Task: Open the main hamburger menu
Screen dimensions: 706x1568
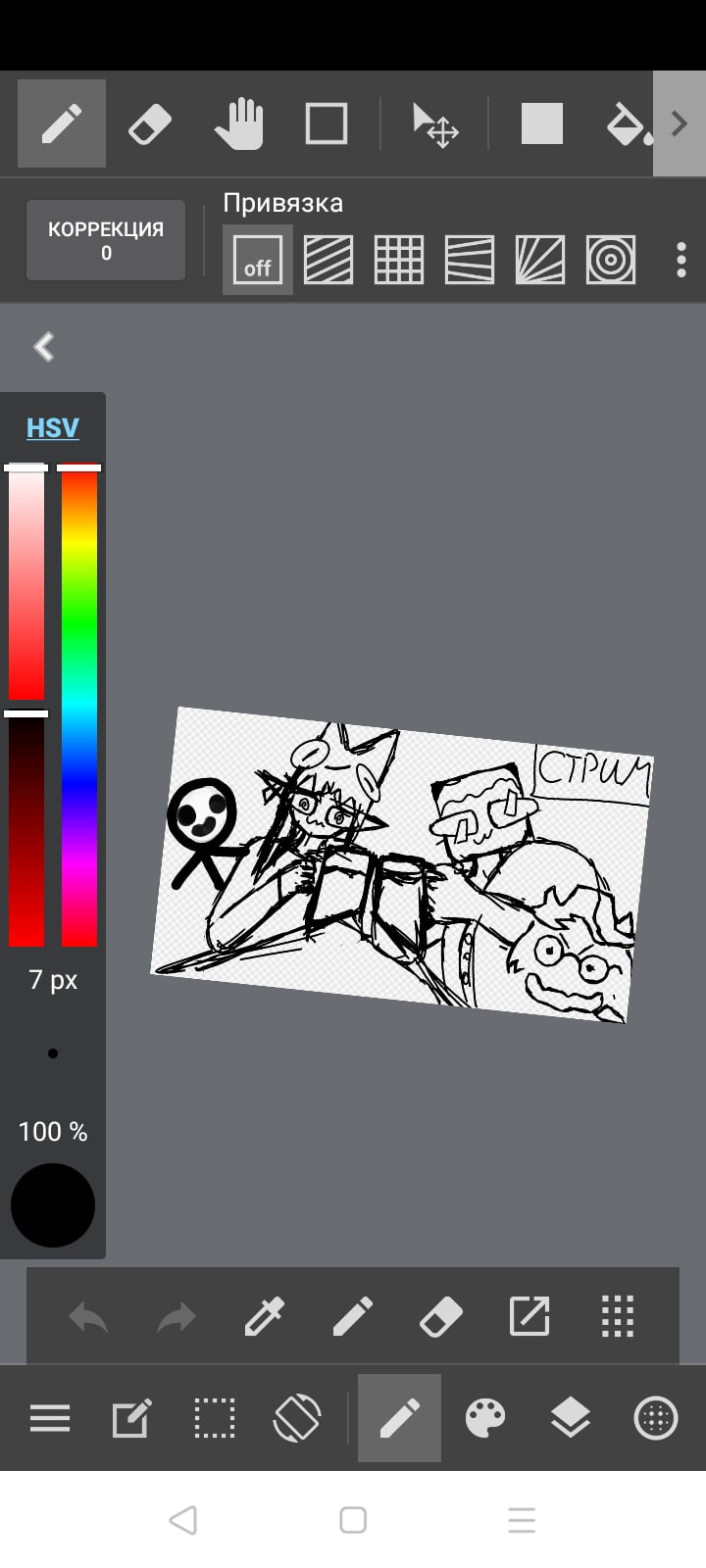Action: click(50, 1418)
